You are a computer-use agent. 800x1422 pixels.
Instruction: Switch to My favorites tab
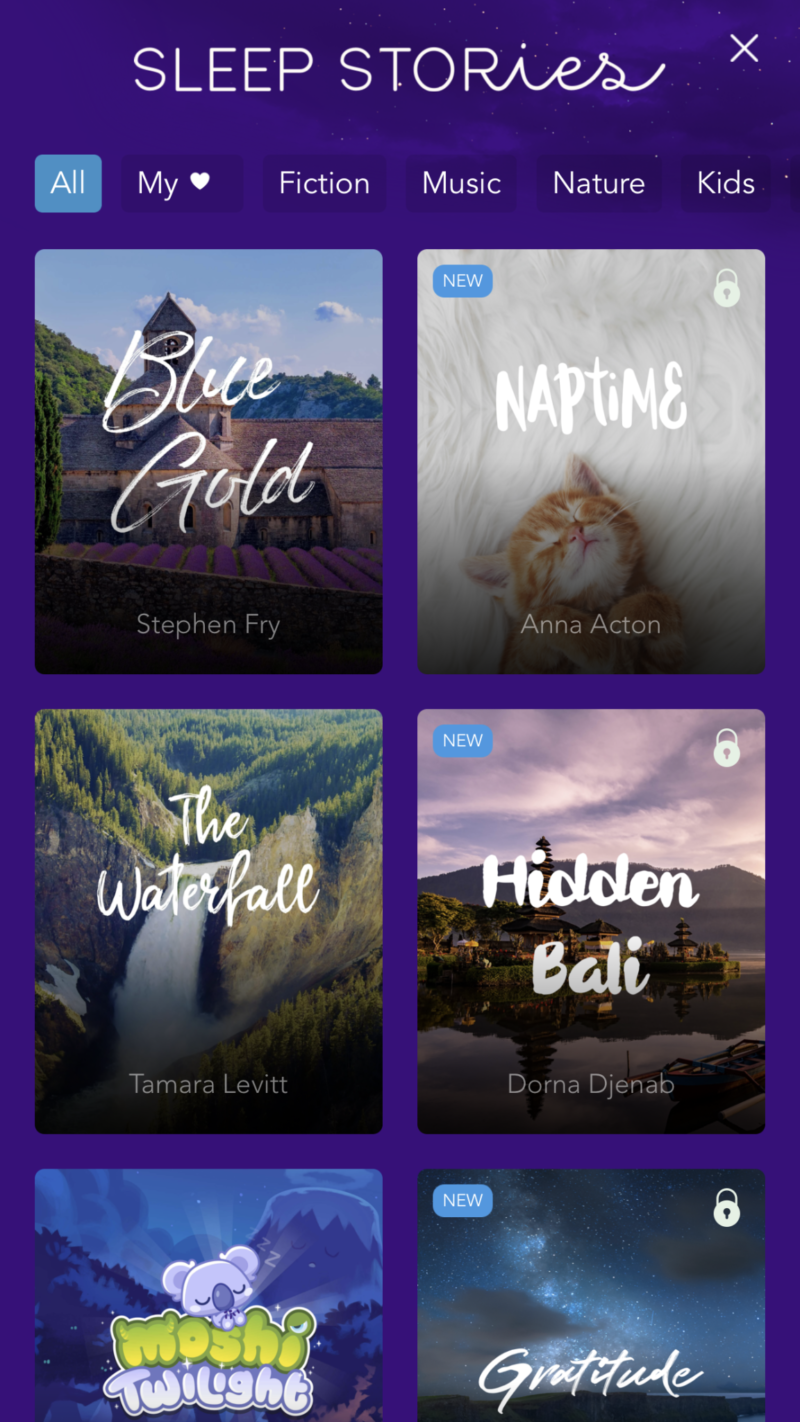point(174,183)
